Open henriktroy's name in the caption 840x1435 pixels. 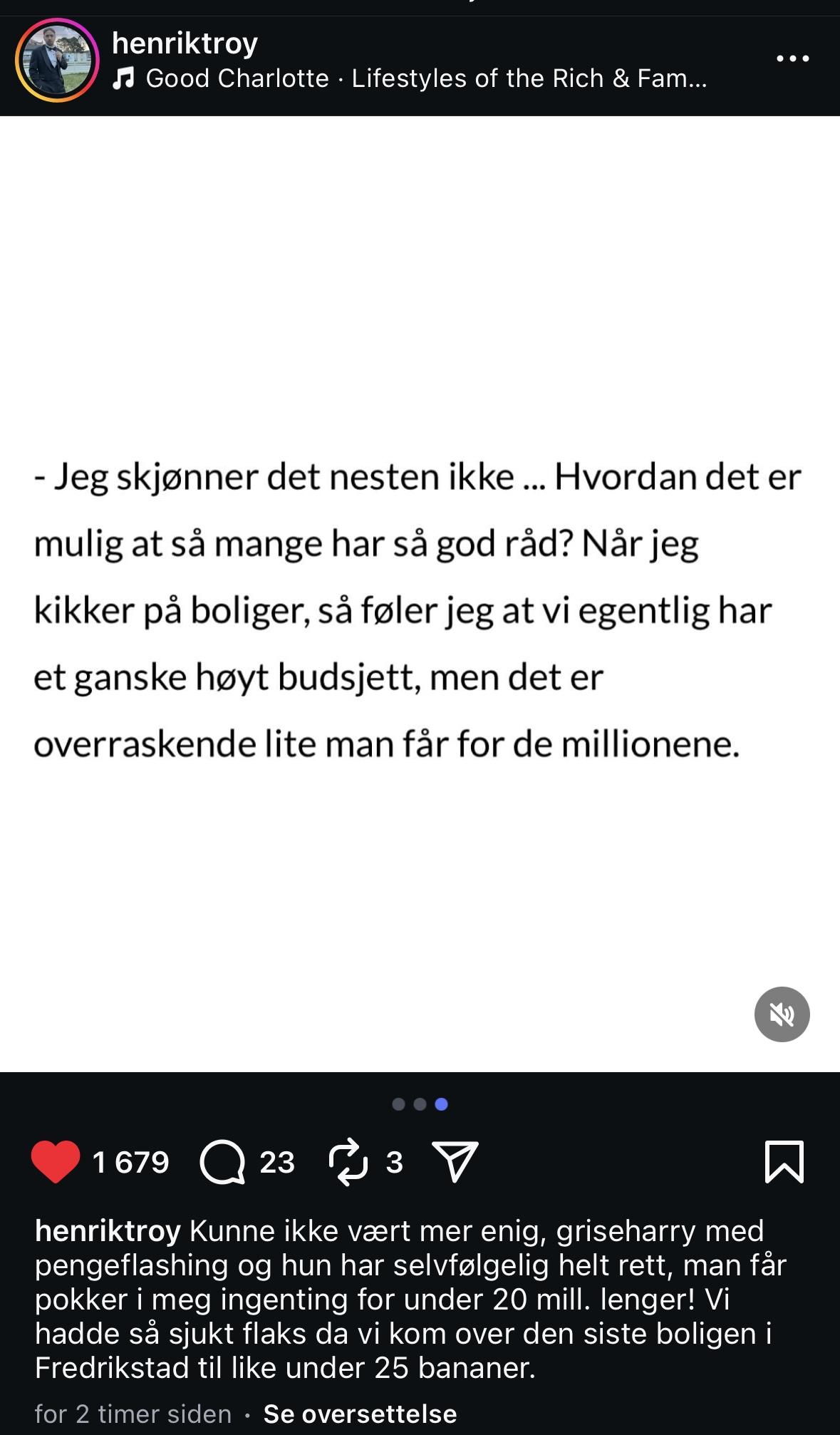pyautogui.click(x=108, y=1231)
